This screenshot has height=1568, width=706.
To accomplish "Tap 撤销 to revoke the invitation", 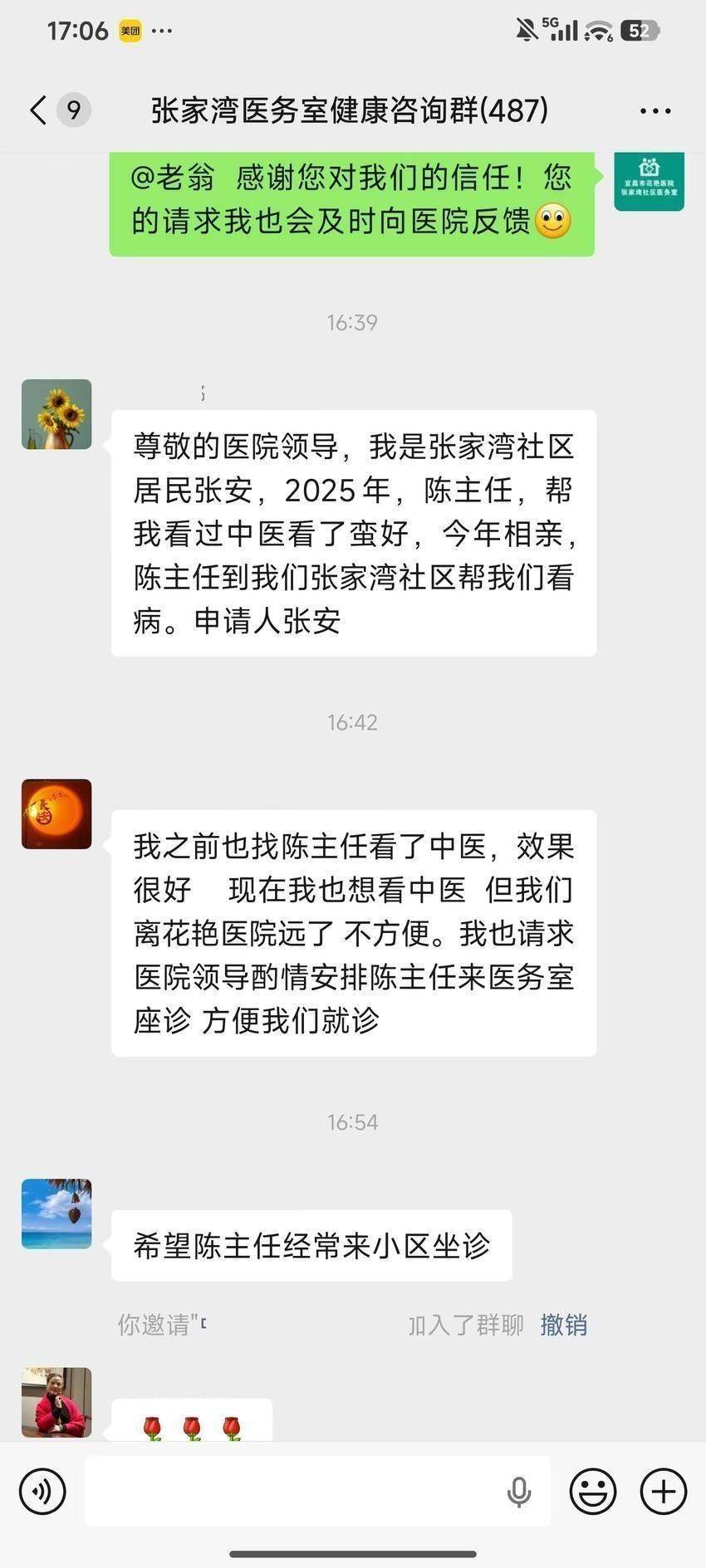I will click(x=563, y=1325).
